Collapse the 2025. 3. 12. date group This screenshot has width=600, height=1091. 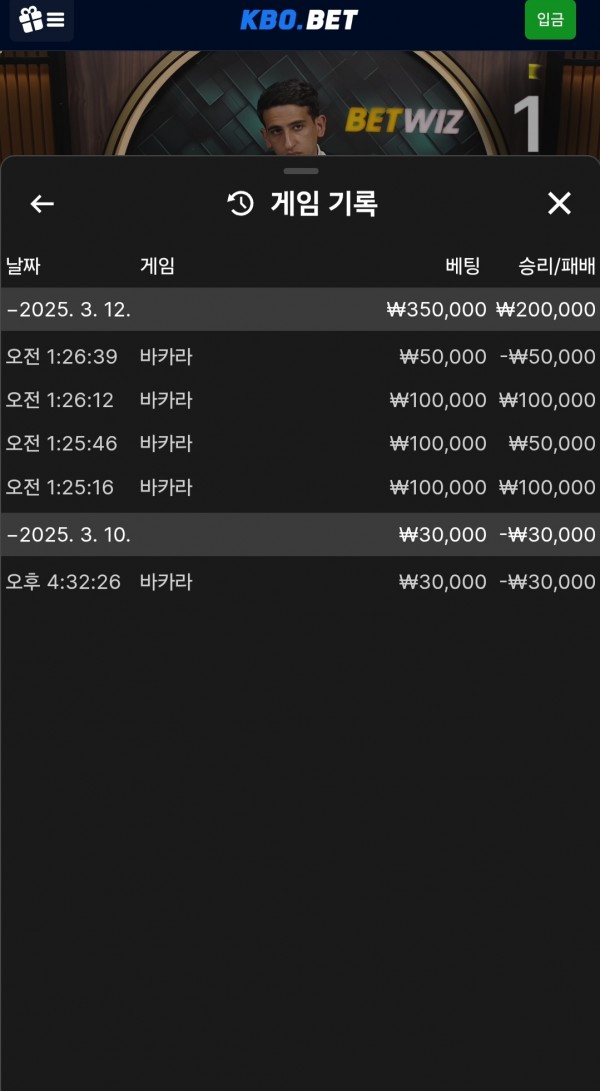pos(300,310)
